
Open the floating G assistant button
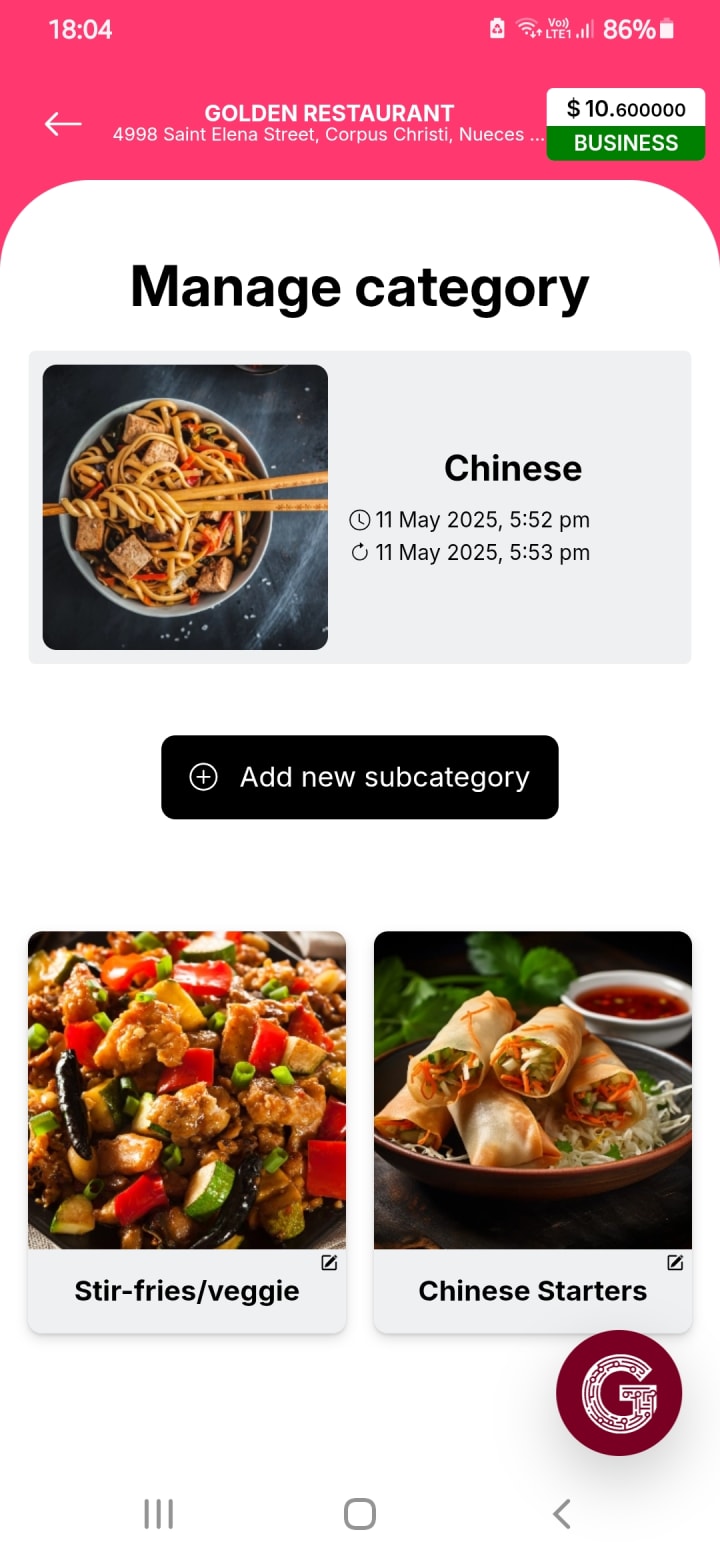click(619, 1392)
